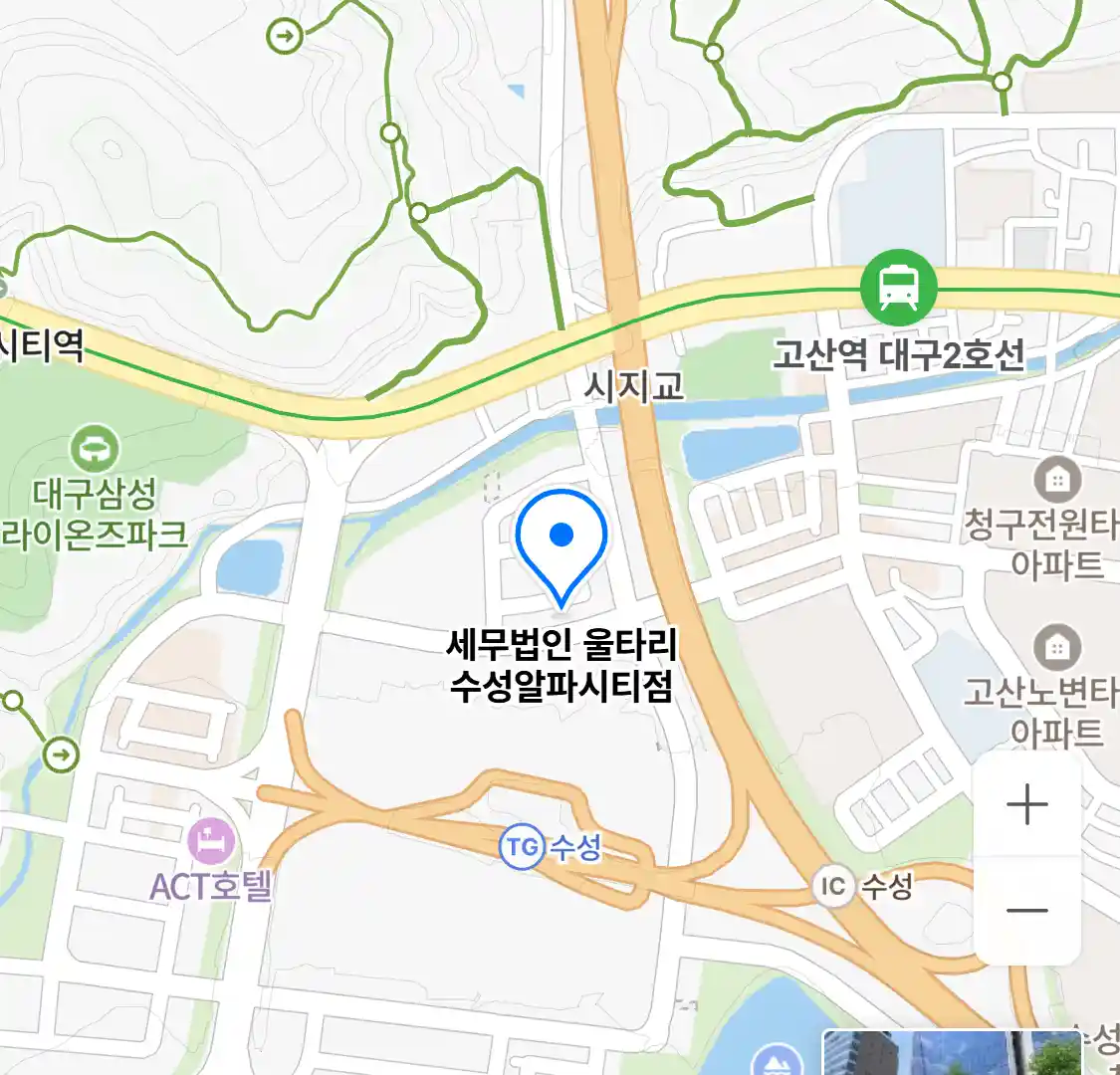1120x1075 pixels.
Task: Tap the blue location pin for 세무법인 울타리
Action: (561, 544)
